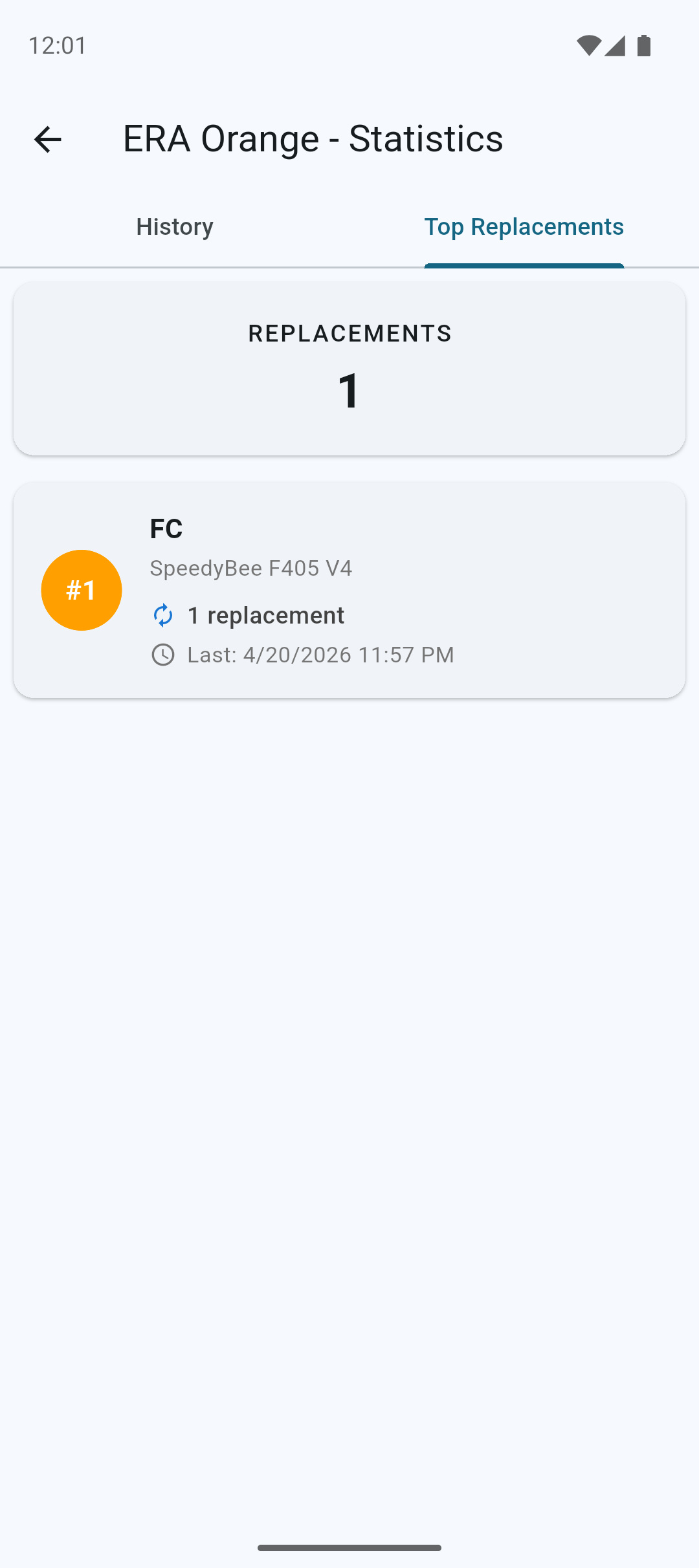699x1568 pixels.
Task: Open the FC SpeedyBee F405 V4 card
Action: [349, 589]
